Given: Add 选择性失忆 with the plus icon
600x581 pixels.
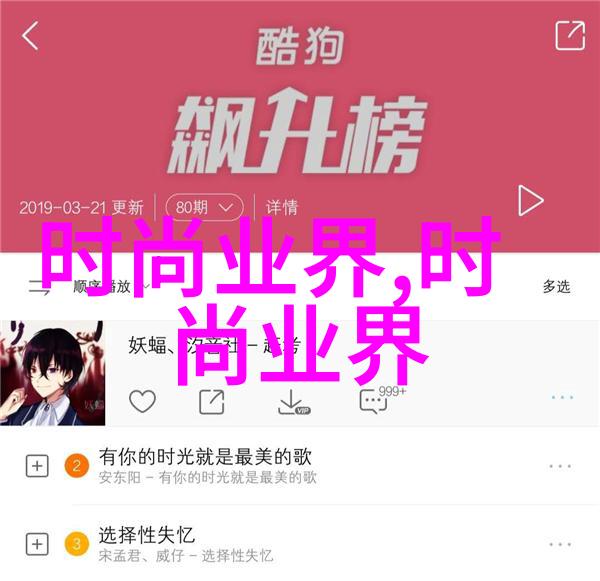Looking at the screenshot, I should 36,544.
